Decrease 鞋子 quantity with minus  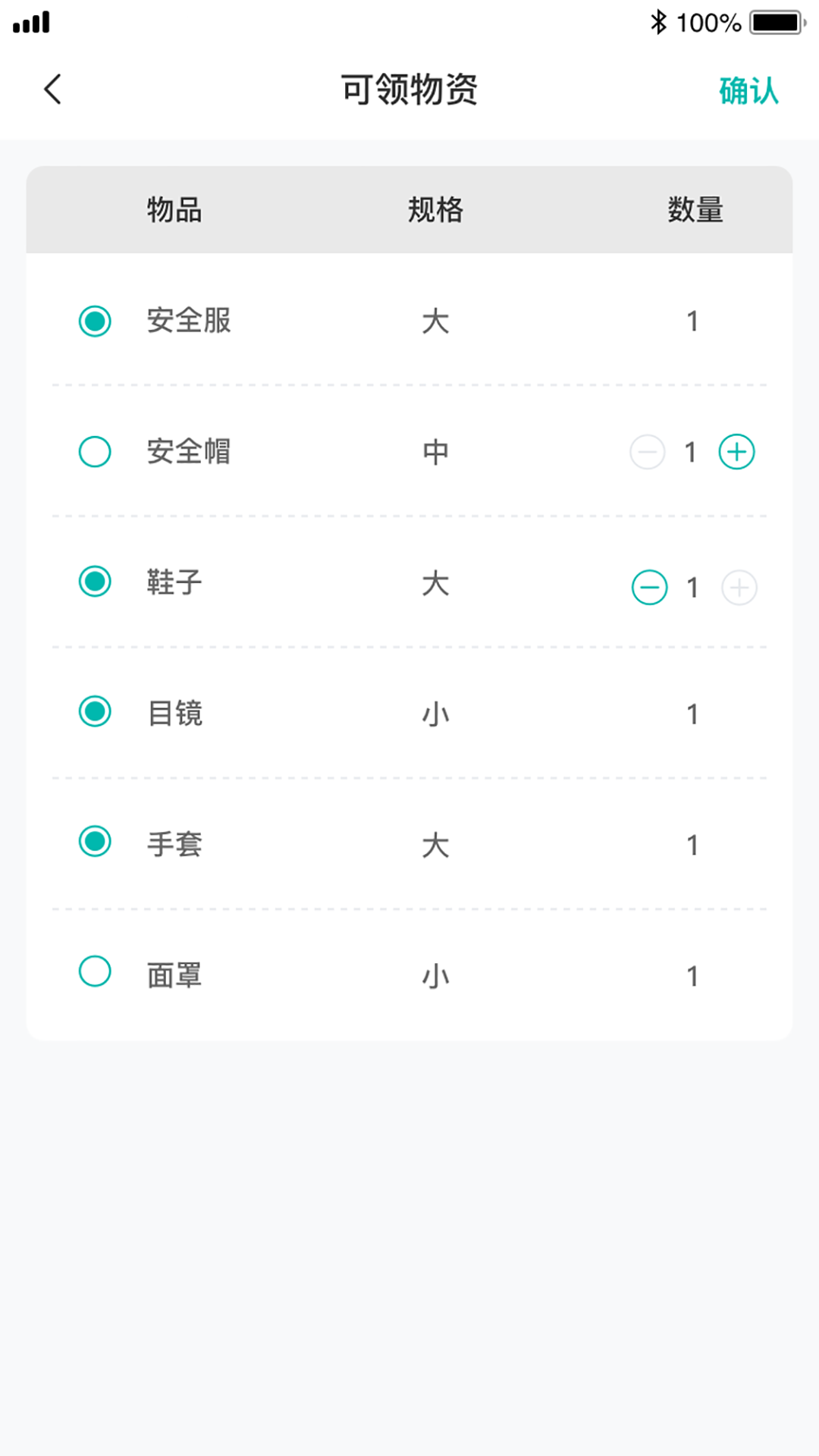coord(650,588)
